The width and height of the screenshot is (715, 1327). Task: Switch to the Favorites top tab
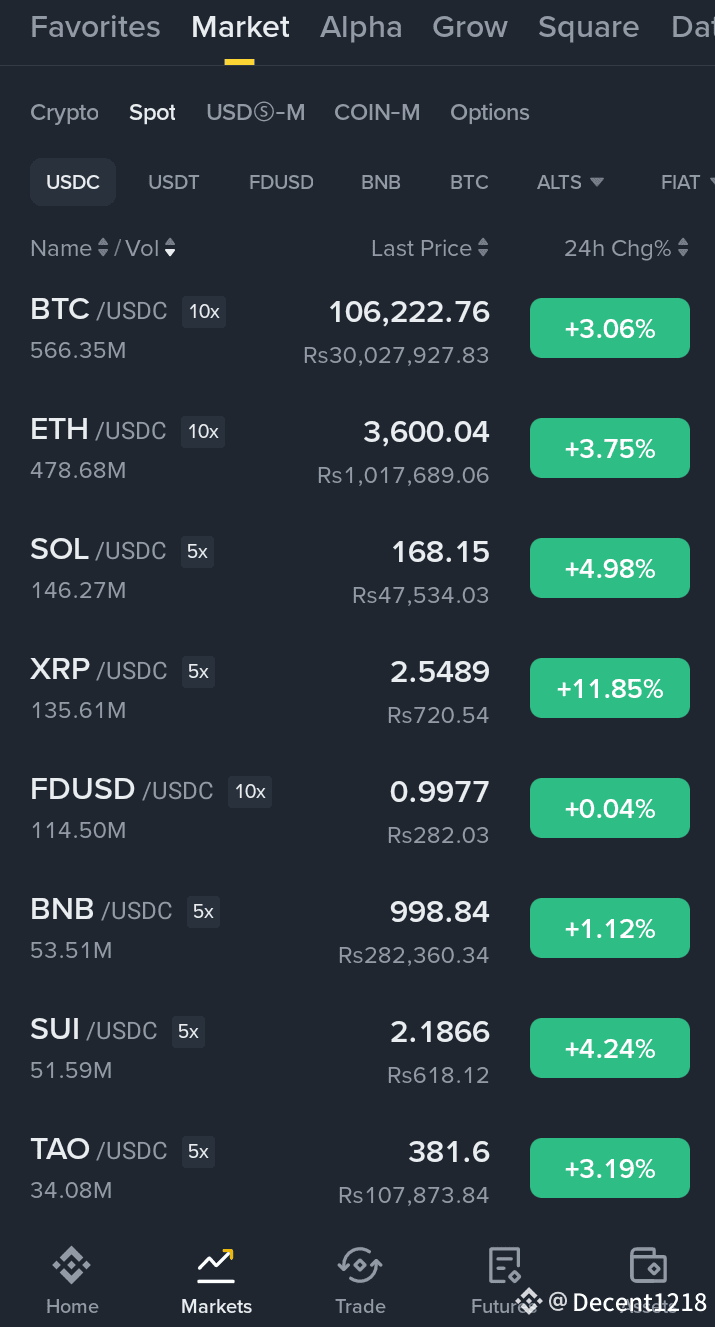tap(95, 27)
